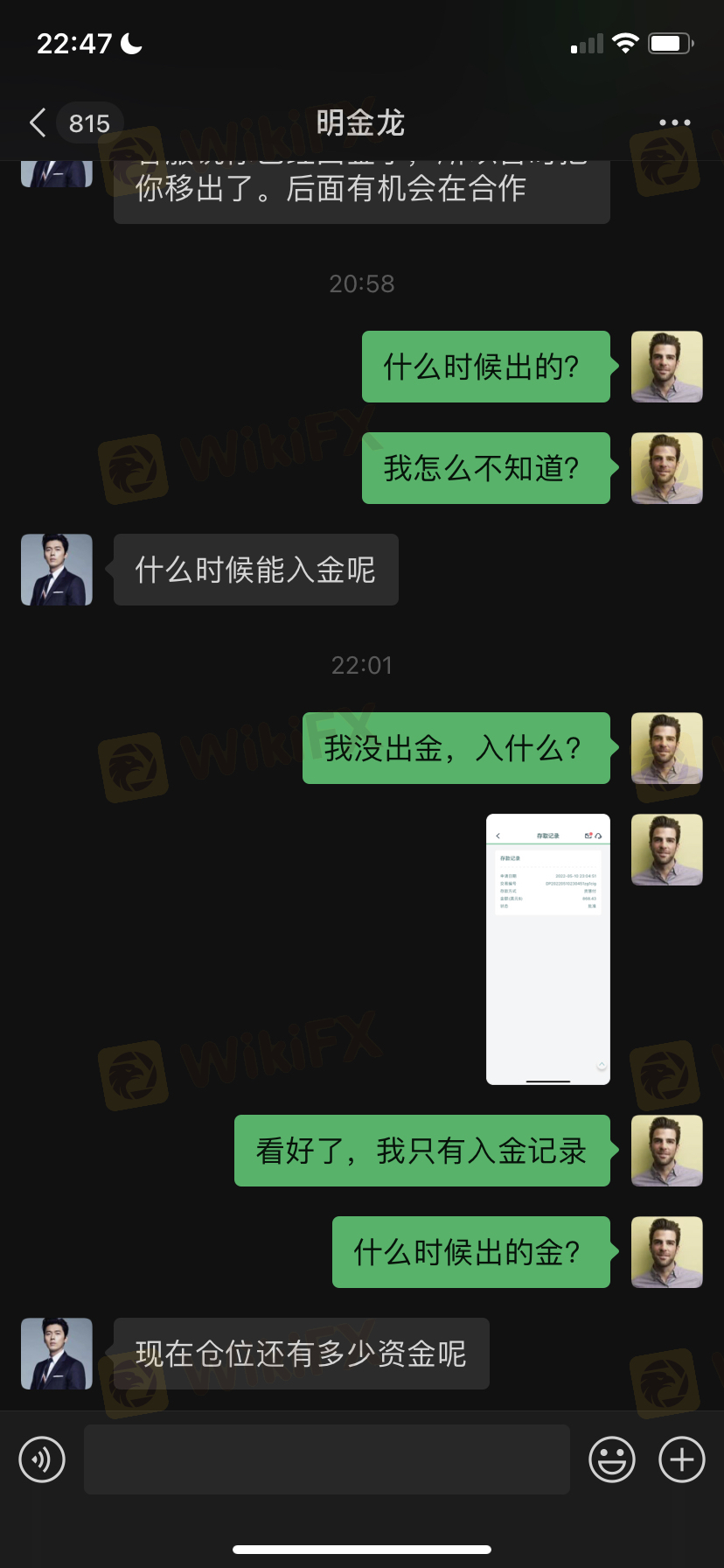Tap the message text field

click(x=326, y=1459)
